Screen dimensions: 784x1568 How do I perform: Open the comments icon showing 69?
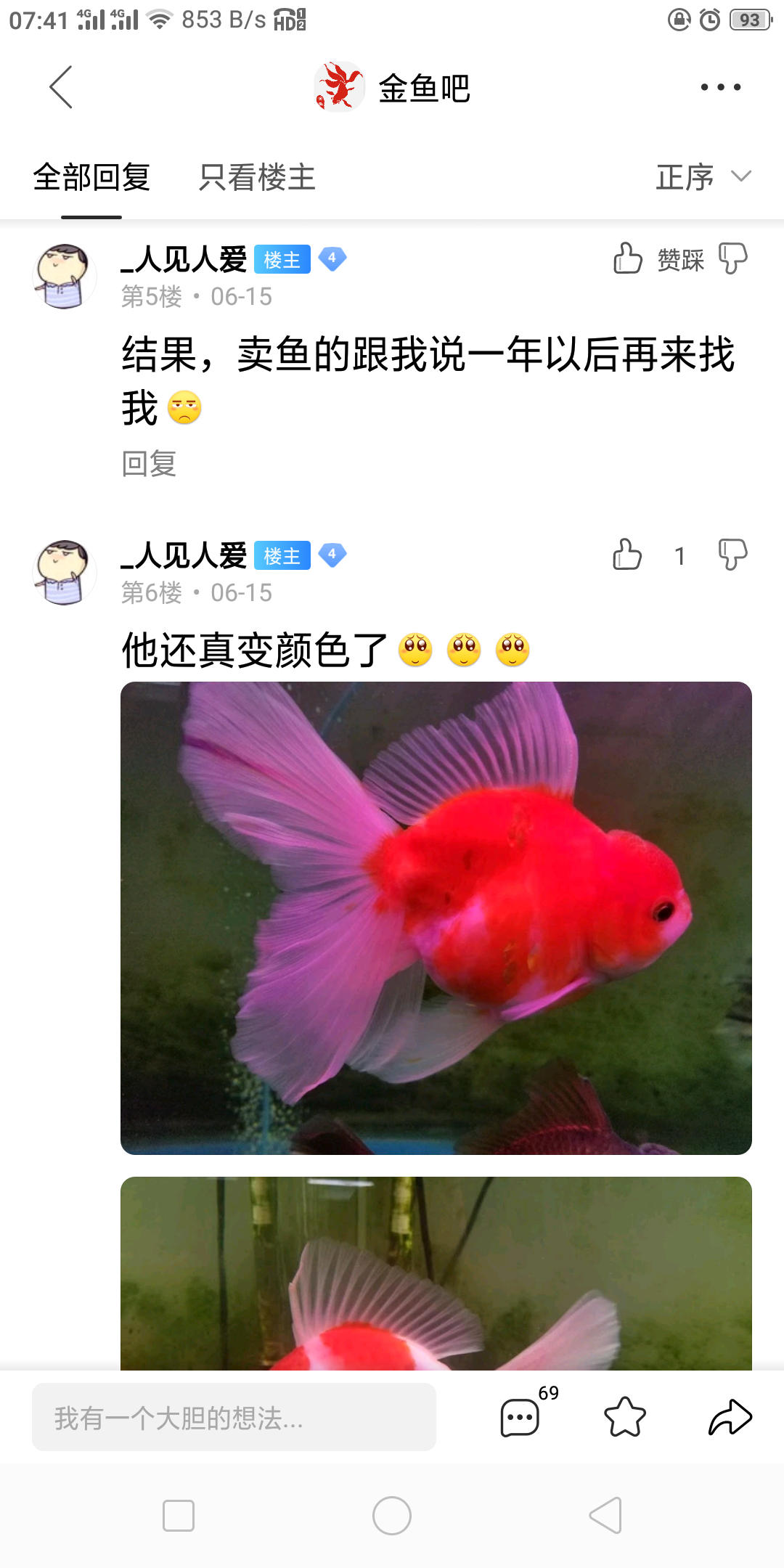tap(521, 1417)
